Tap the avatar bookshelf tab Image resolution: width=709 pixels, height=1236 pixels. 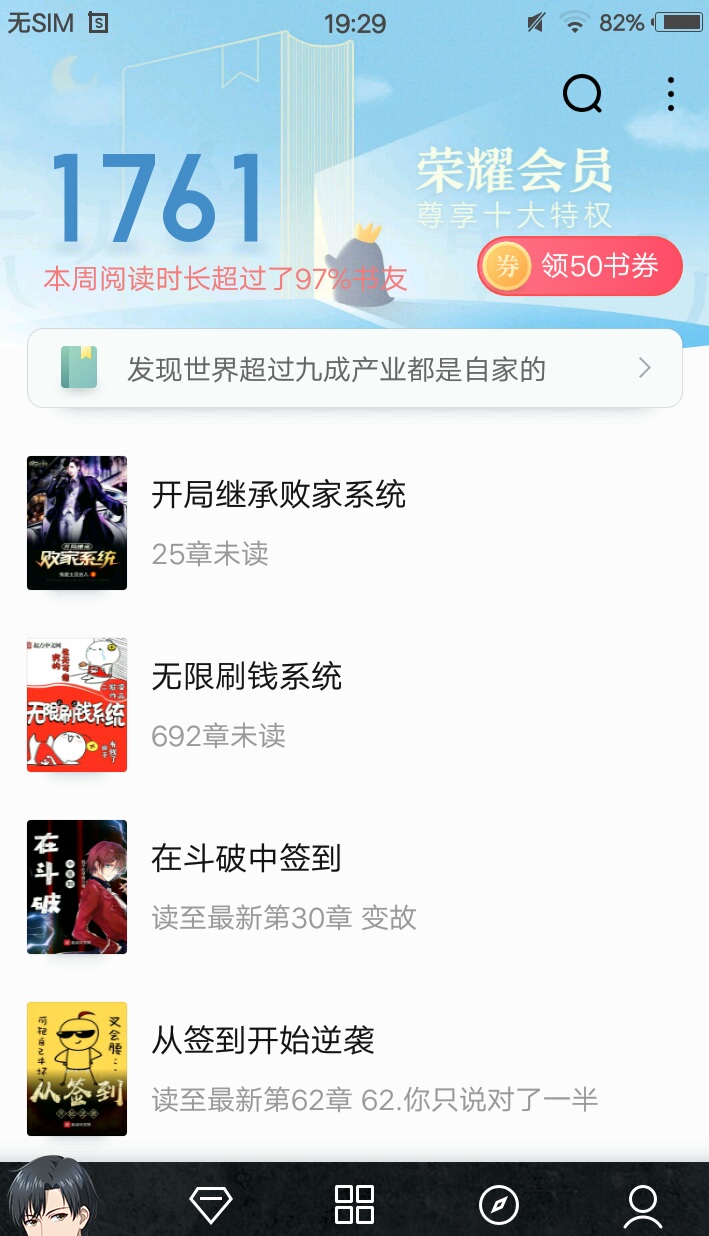52,1196
